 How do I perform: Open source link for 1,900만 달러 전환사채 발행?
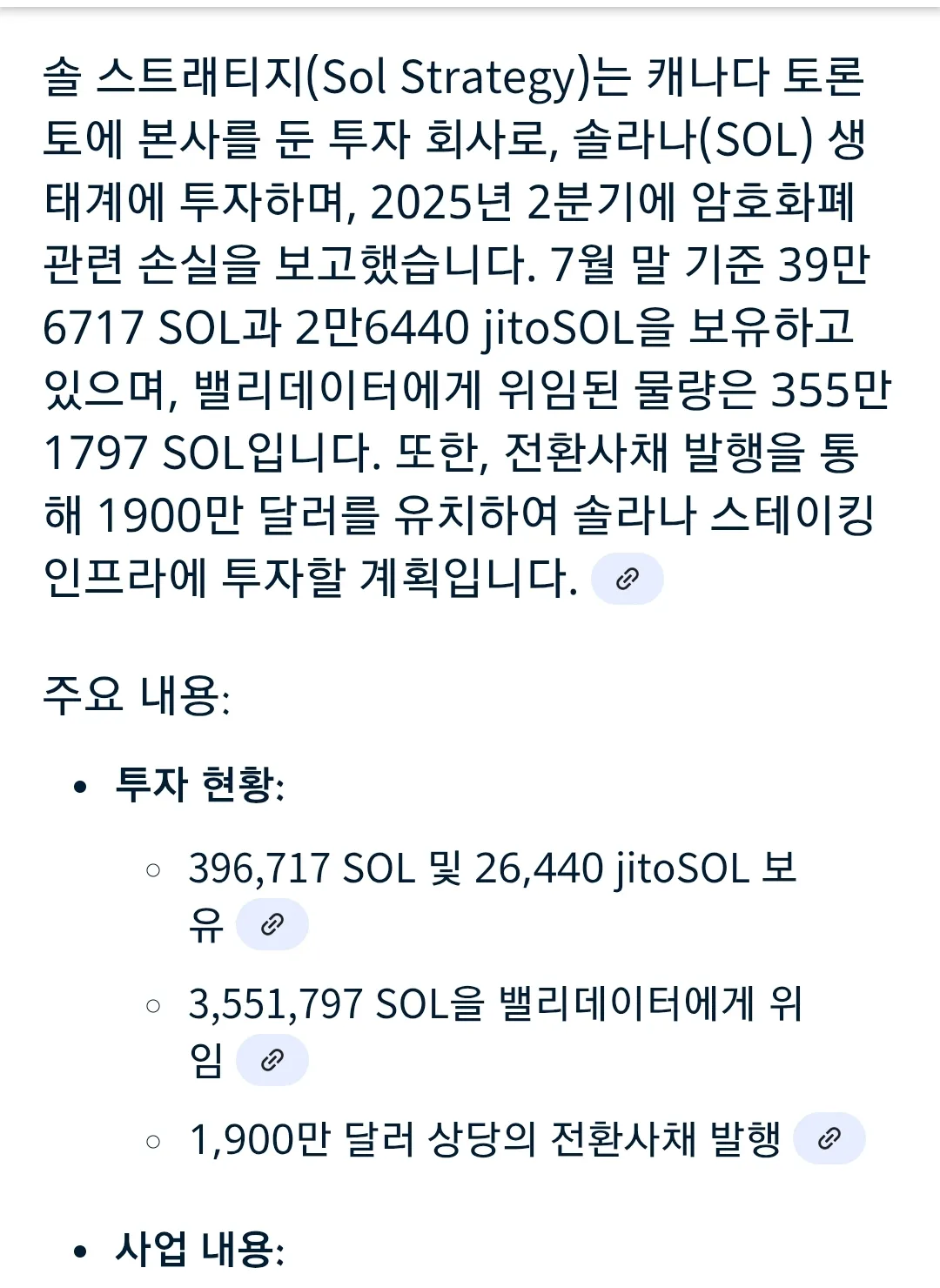tap(829, 1138)
